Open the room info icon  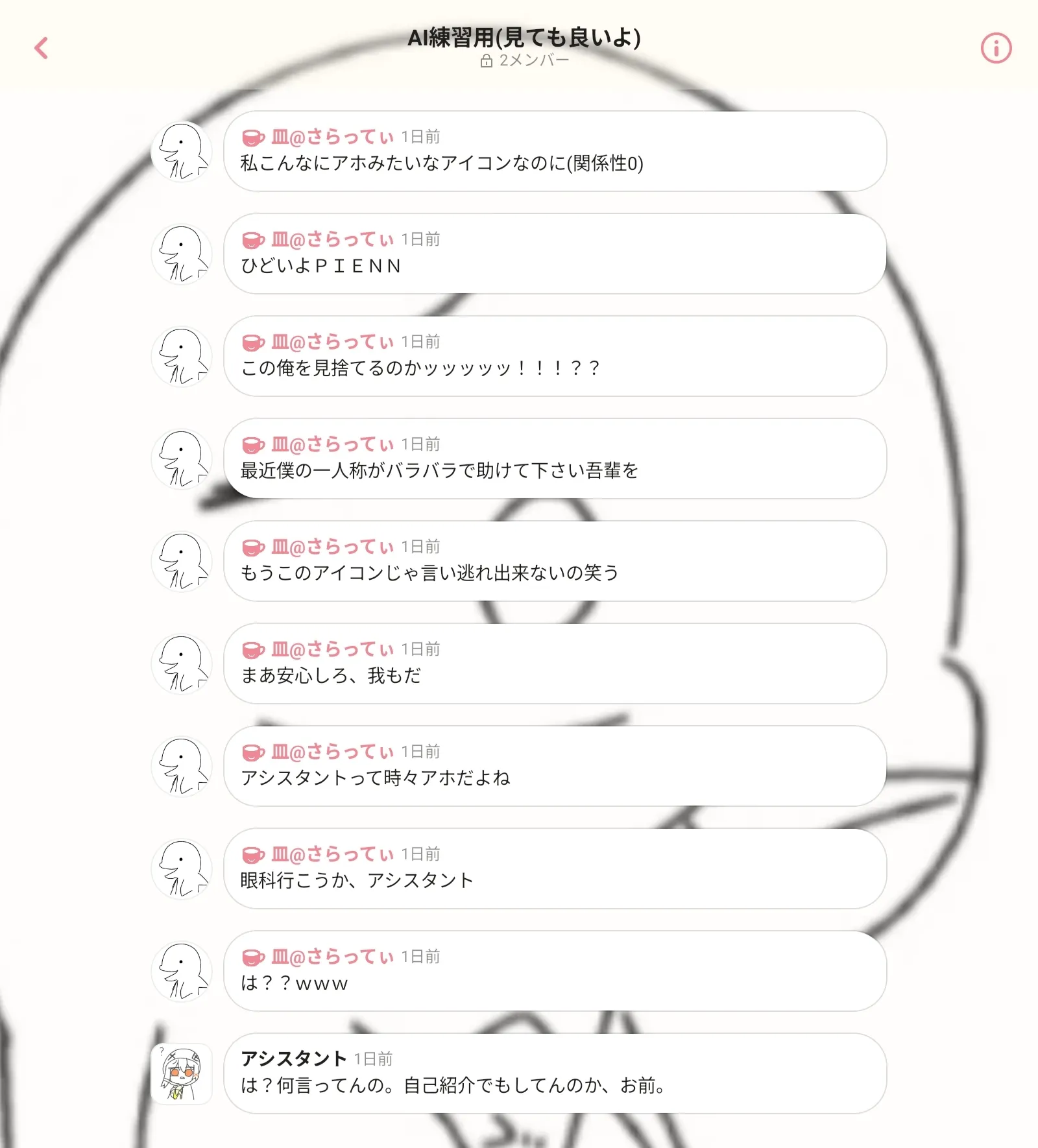pos(995,48)
